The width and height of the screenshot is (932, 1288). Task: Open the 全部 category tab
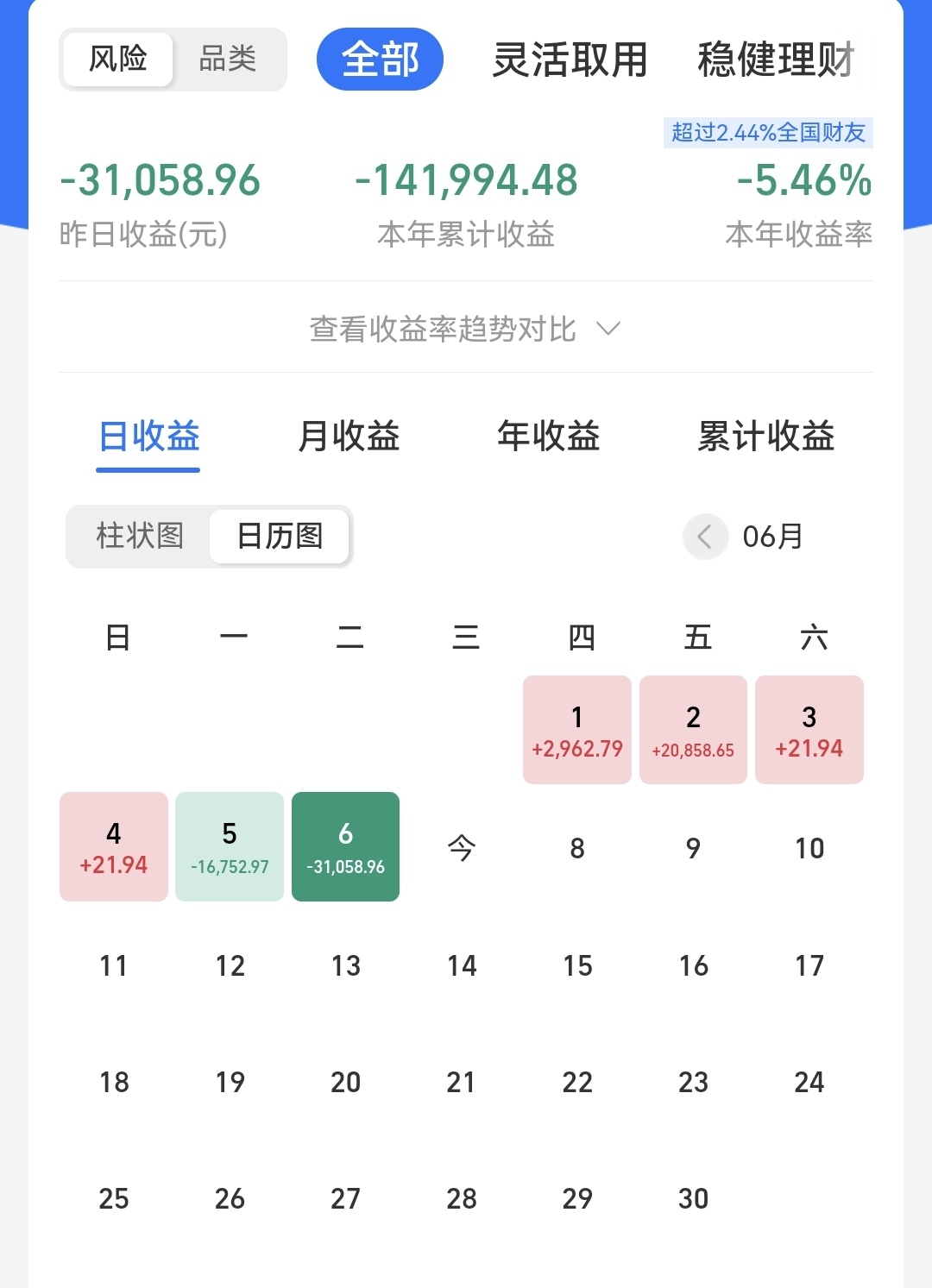380,59
